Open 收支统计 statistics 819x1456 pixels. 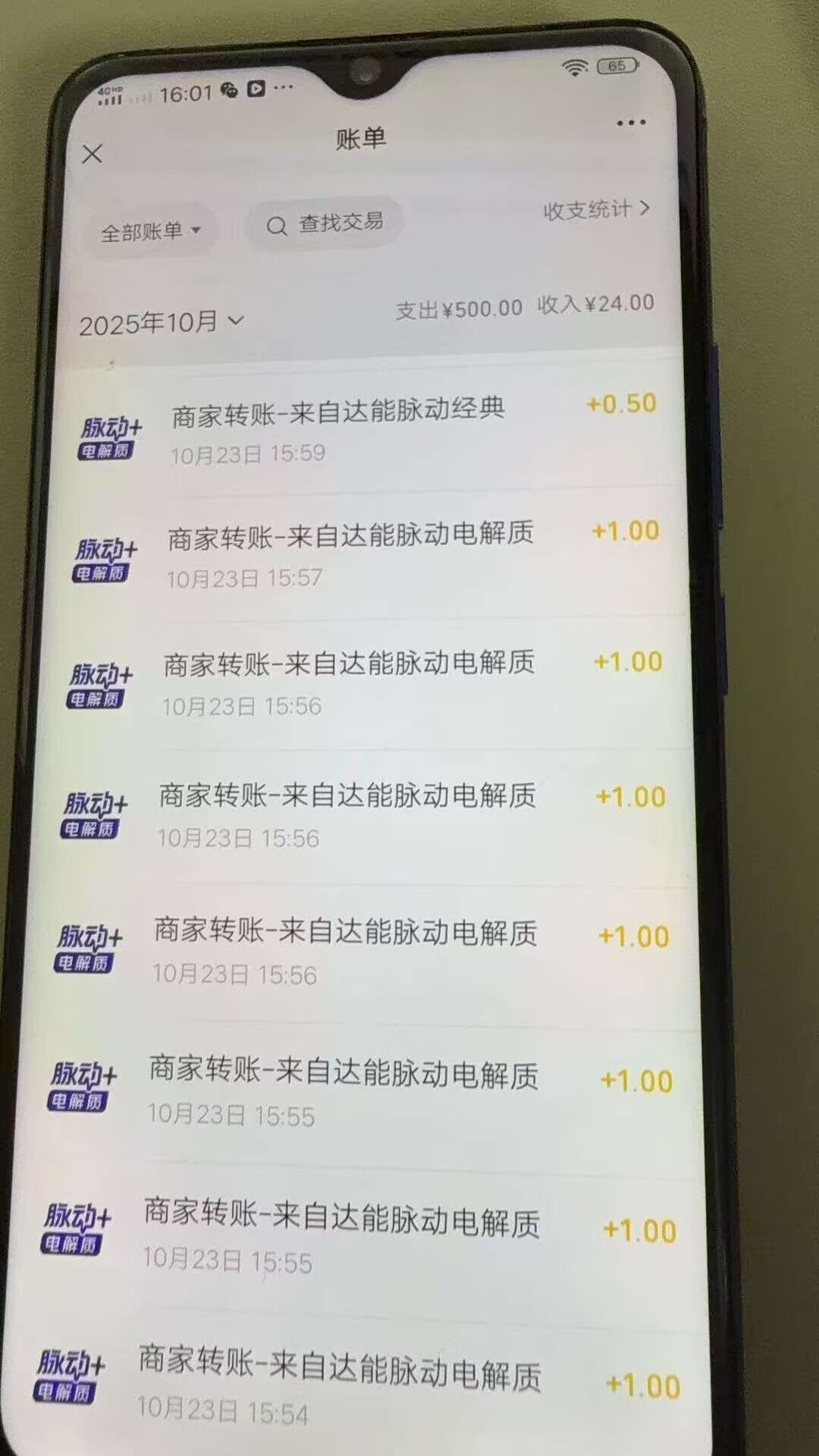(x=596, y=209)
